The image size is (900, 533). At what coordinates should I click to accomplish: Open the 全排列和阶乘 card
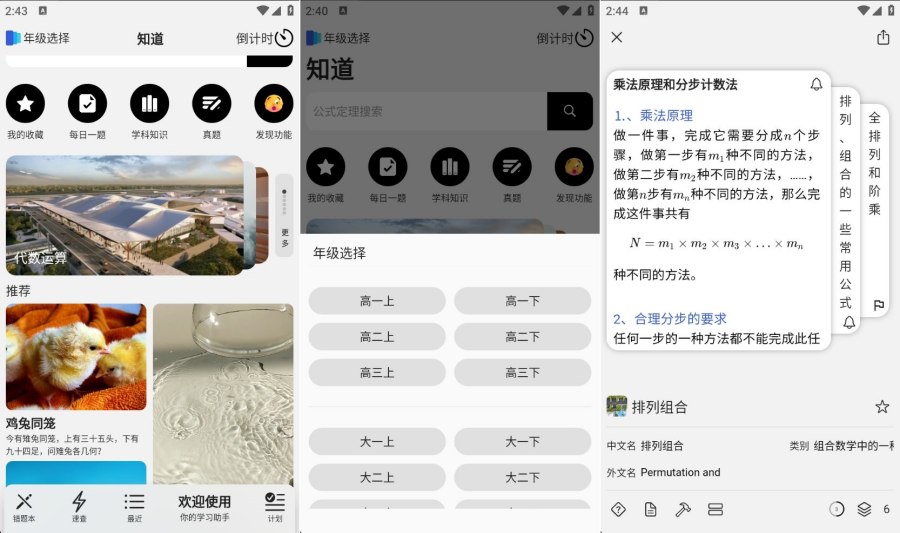(875, 200)
